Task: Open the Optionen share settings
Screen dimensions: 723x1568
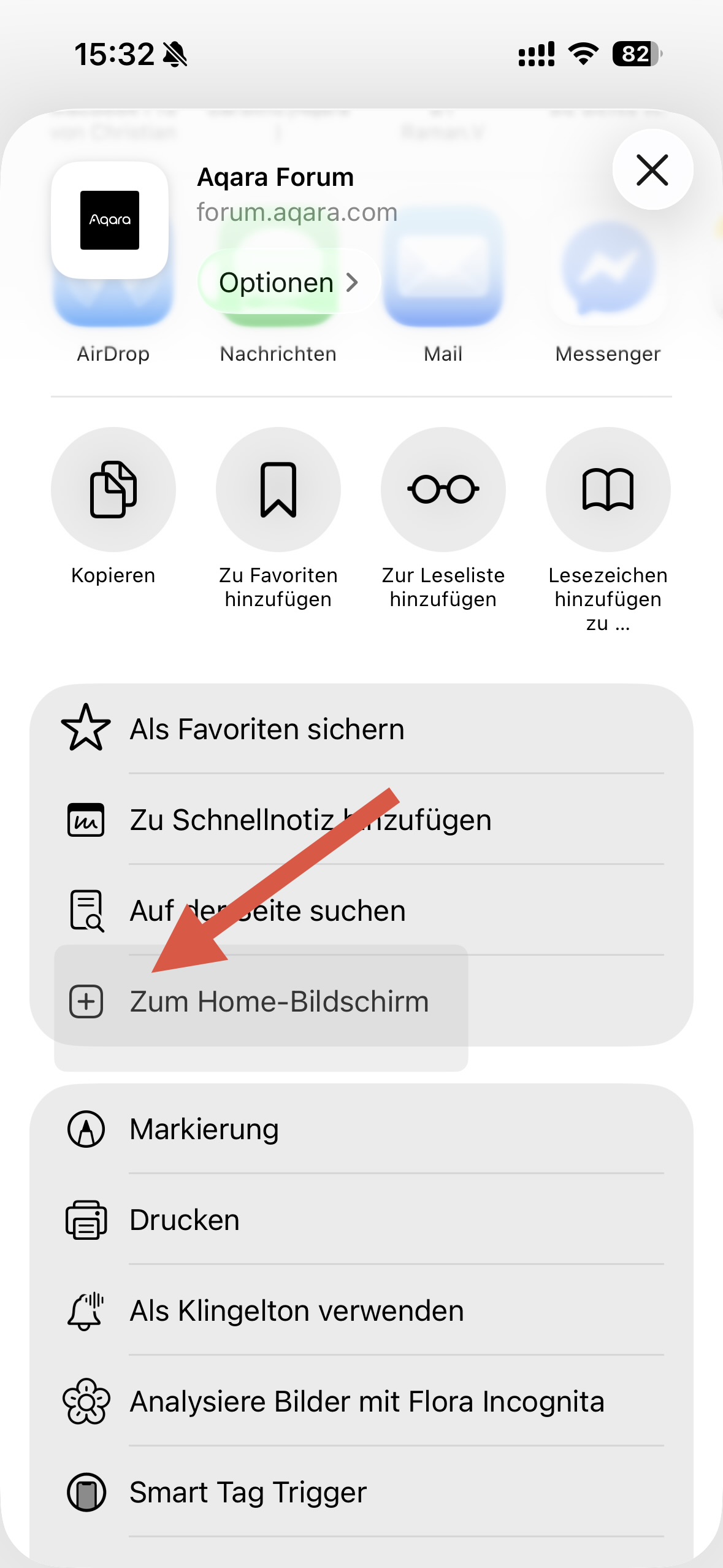Action: click(x=288, y=282)
